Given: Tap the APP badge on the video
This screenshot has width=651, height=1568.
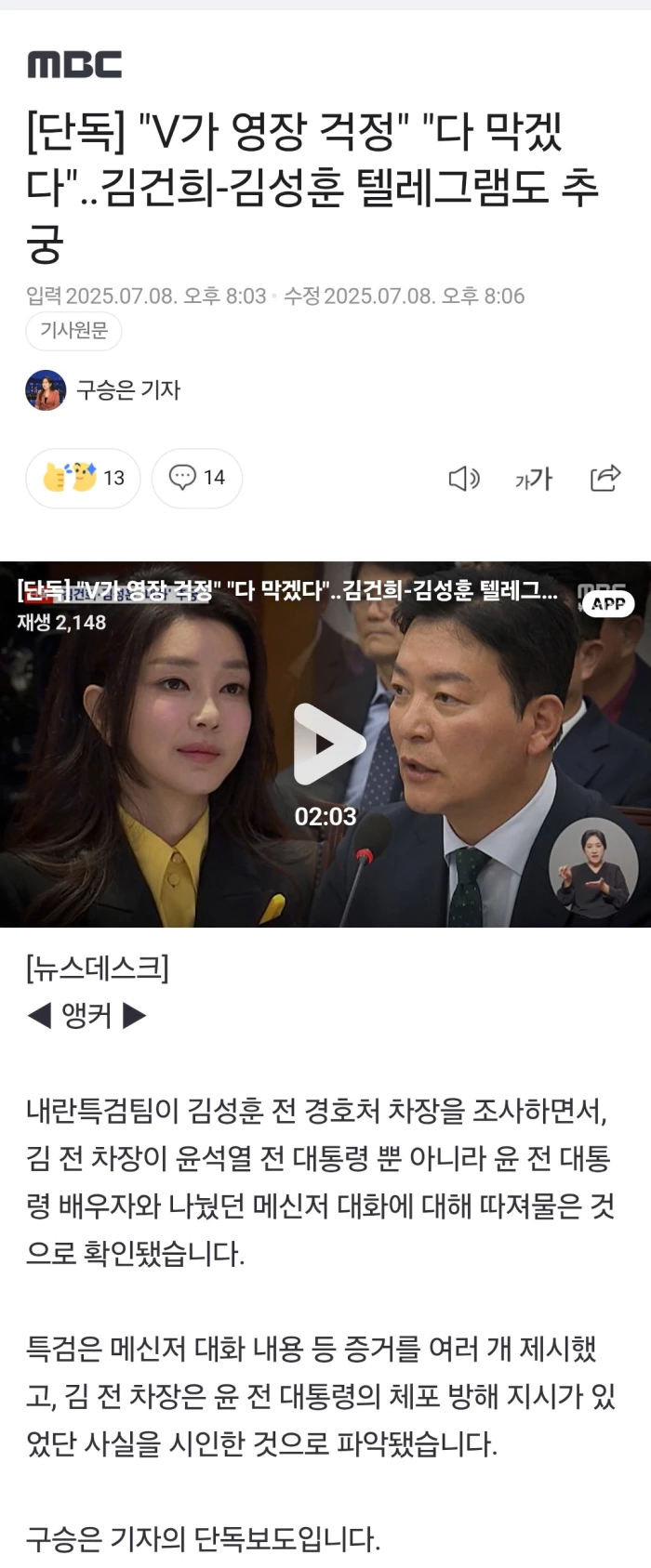Looking at the screenshot, I should (608, 604).
